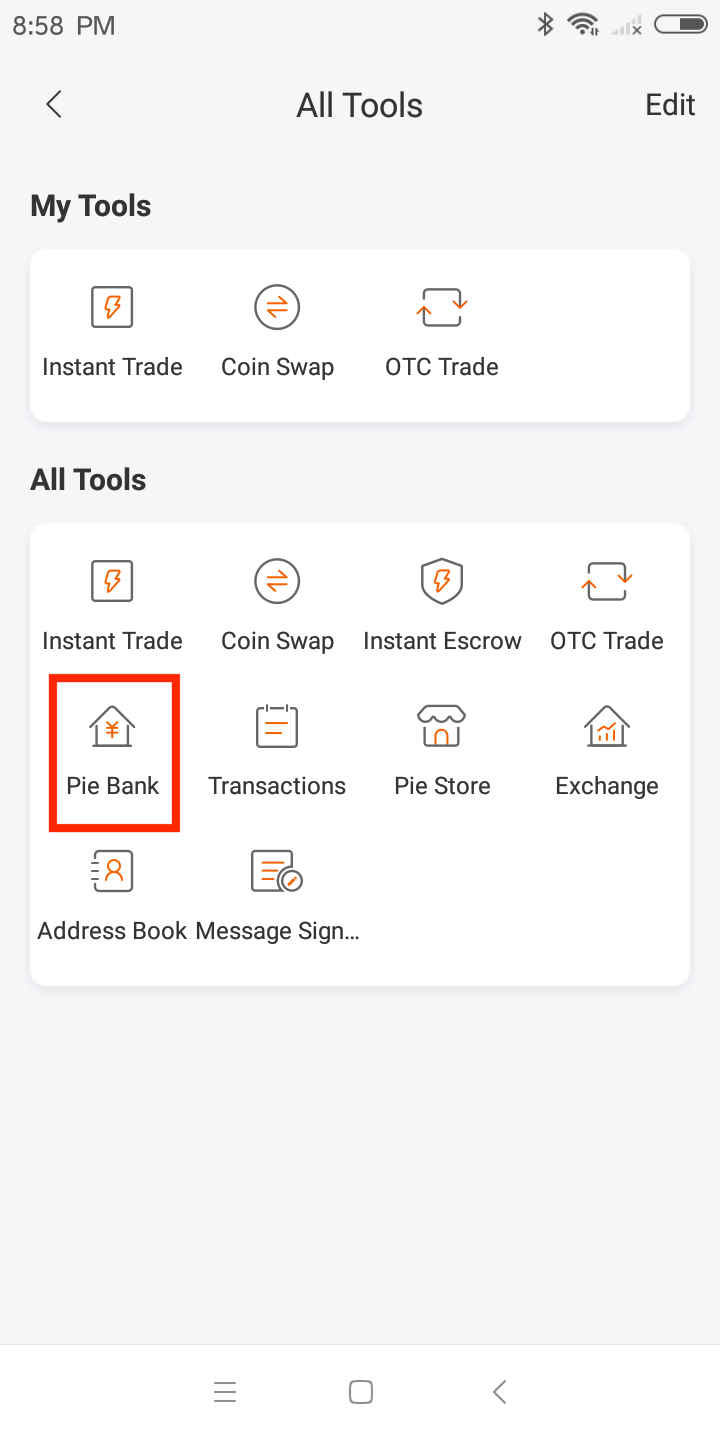Open Message Signature tool
This screenshot has width=720, height=1440.
coord(277,896)
